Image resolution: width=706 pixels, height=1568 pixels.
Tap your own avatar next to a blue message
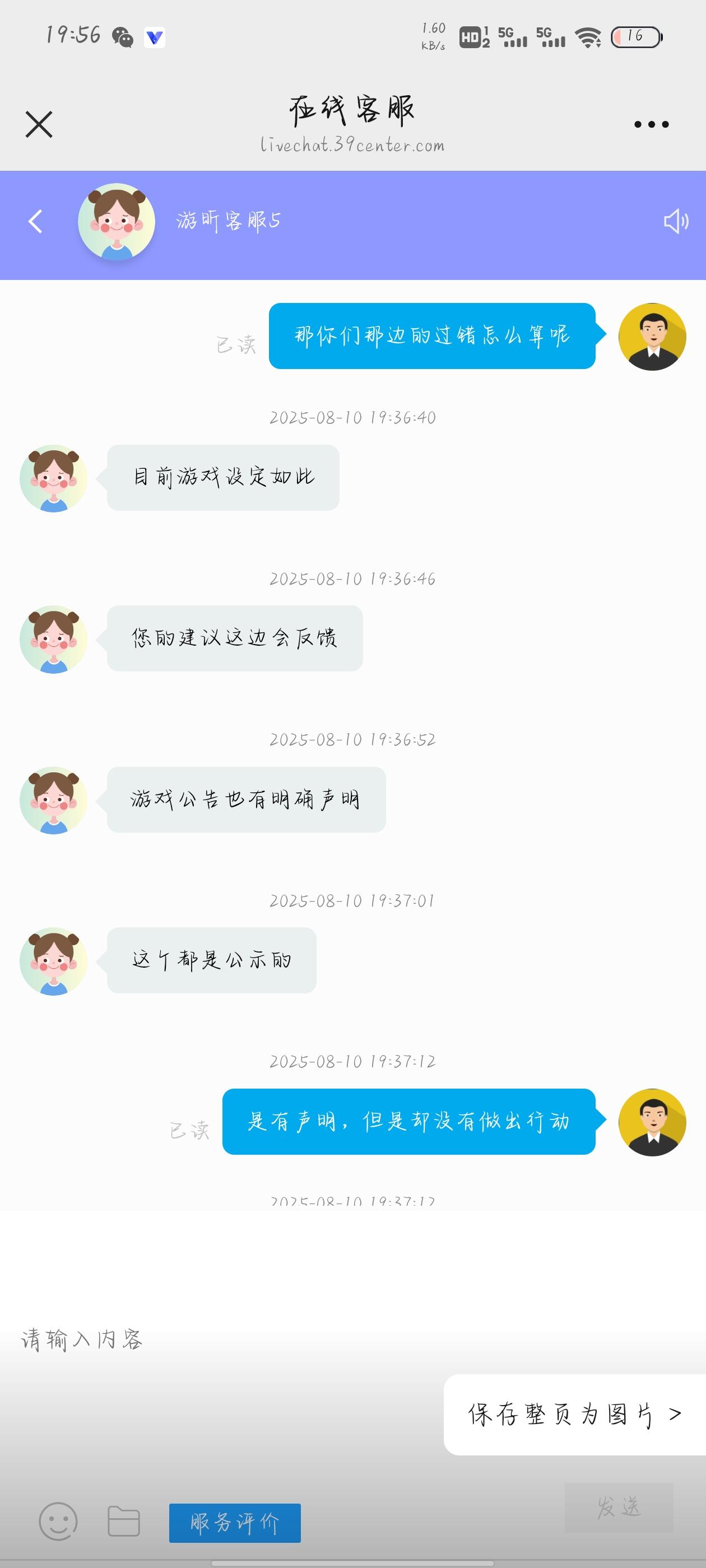tap(652, 337)
